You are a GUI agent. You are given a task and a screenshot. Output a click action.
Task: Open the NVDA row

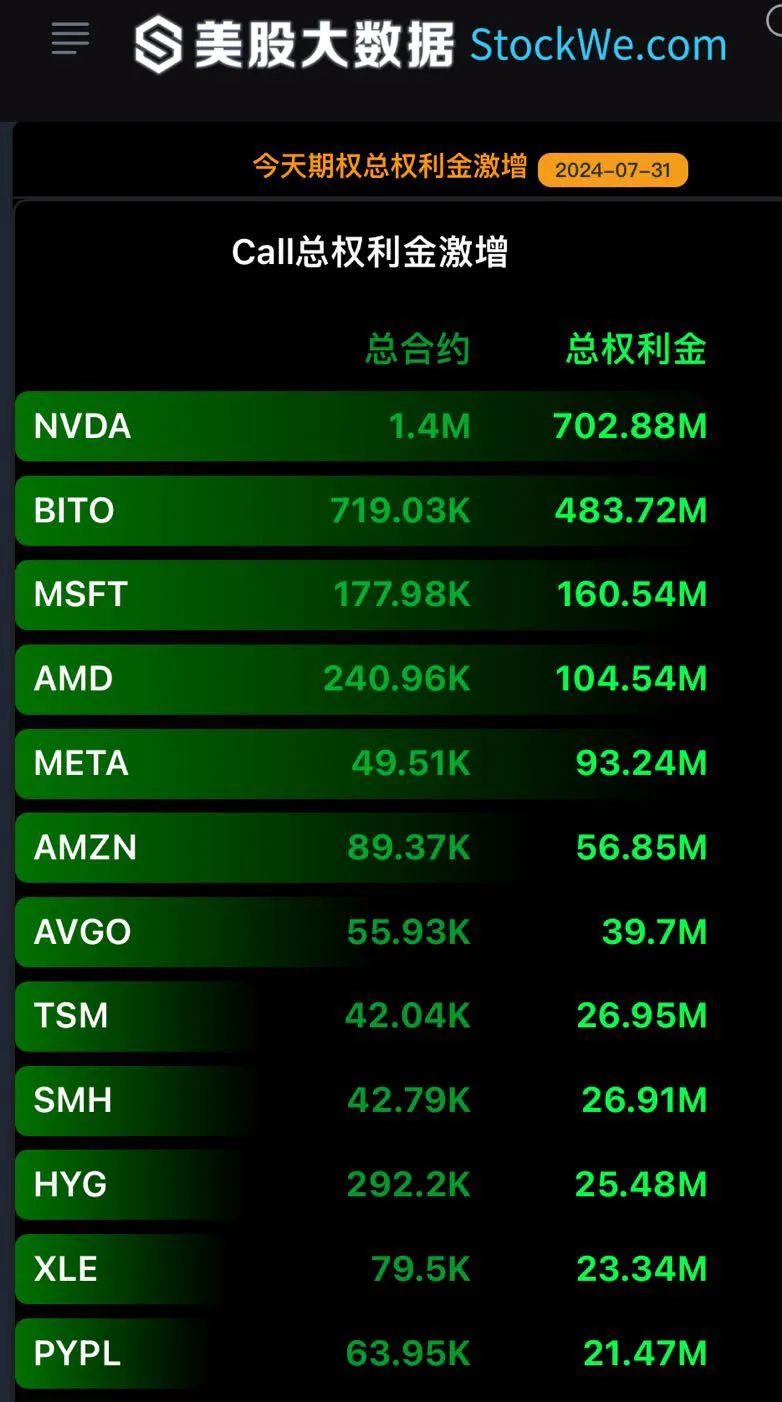(x=362, y=426)
